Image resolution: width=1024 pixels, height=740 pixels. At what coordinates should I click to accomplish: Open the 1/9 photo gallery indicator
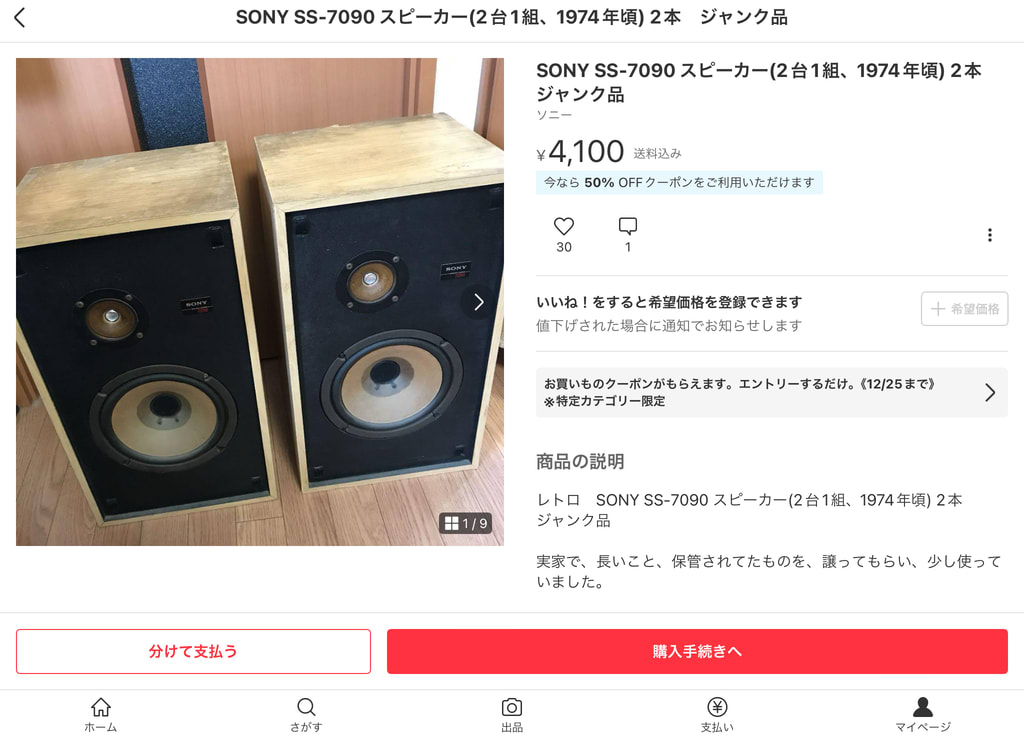coord(466,523)
